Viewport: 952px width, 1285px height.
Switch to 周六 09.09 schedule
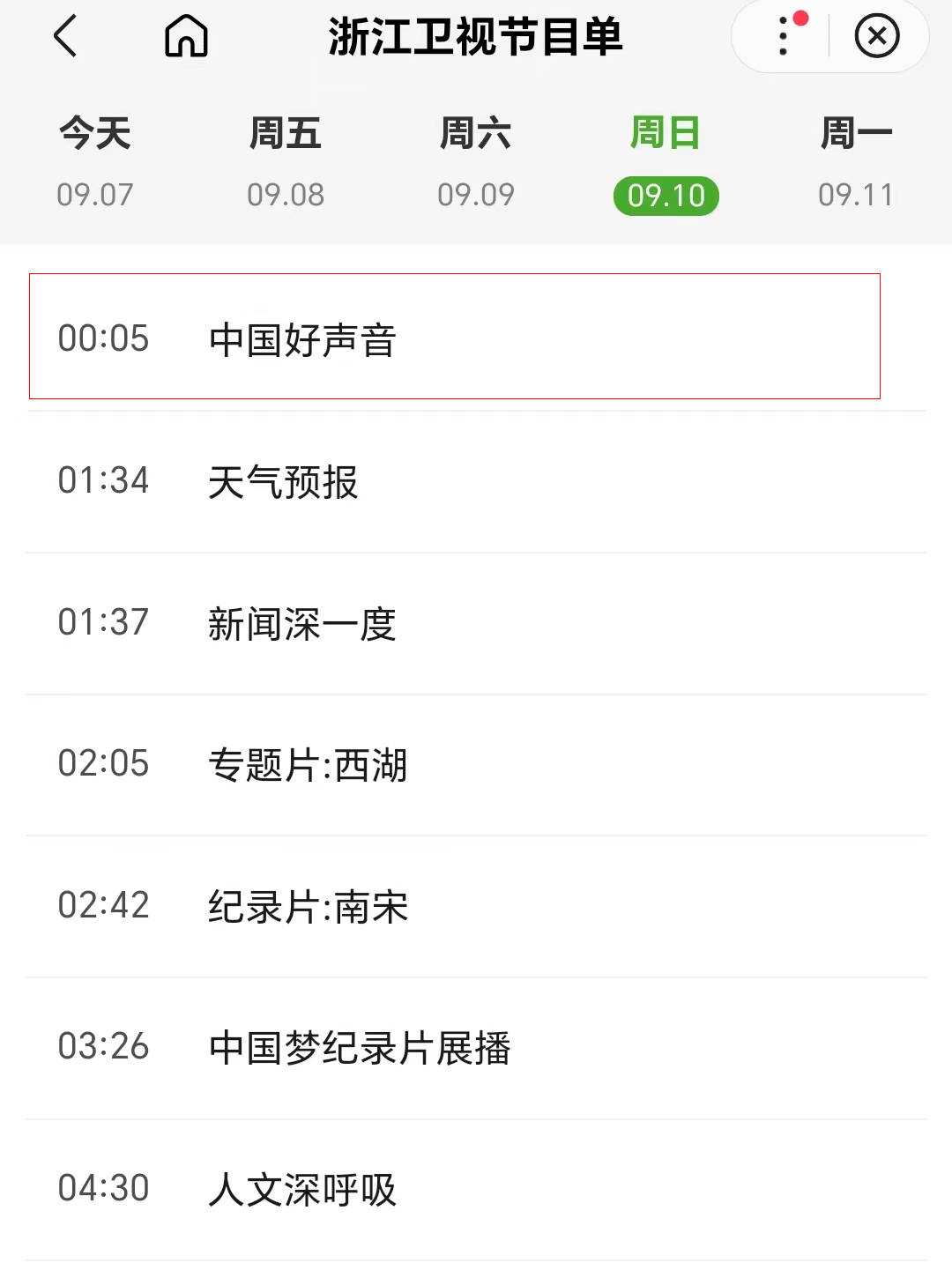click(476, 163)
